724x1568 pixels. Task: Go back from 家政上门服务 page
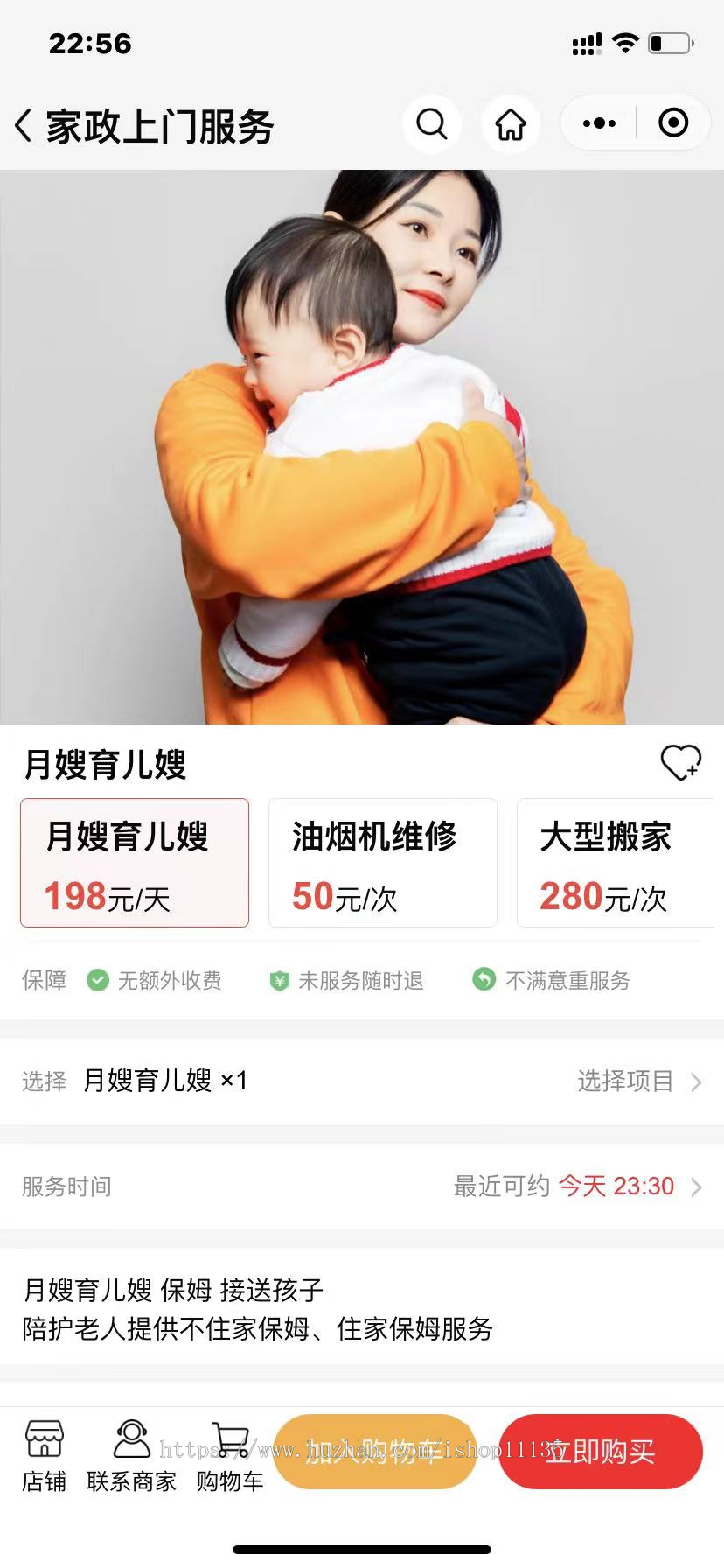pyautogui.click(x=24, y=126)
